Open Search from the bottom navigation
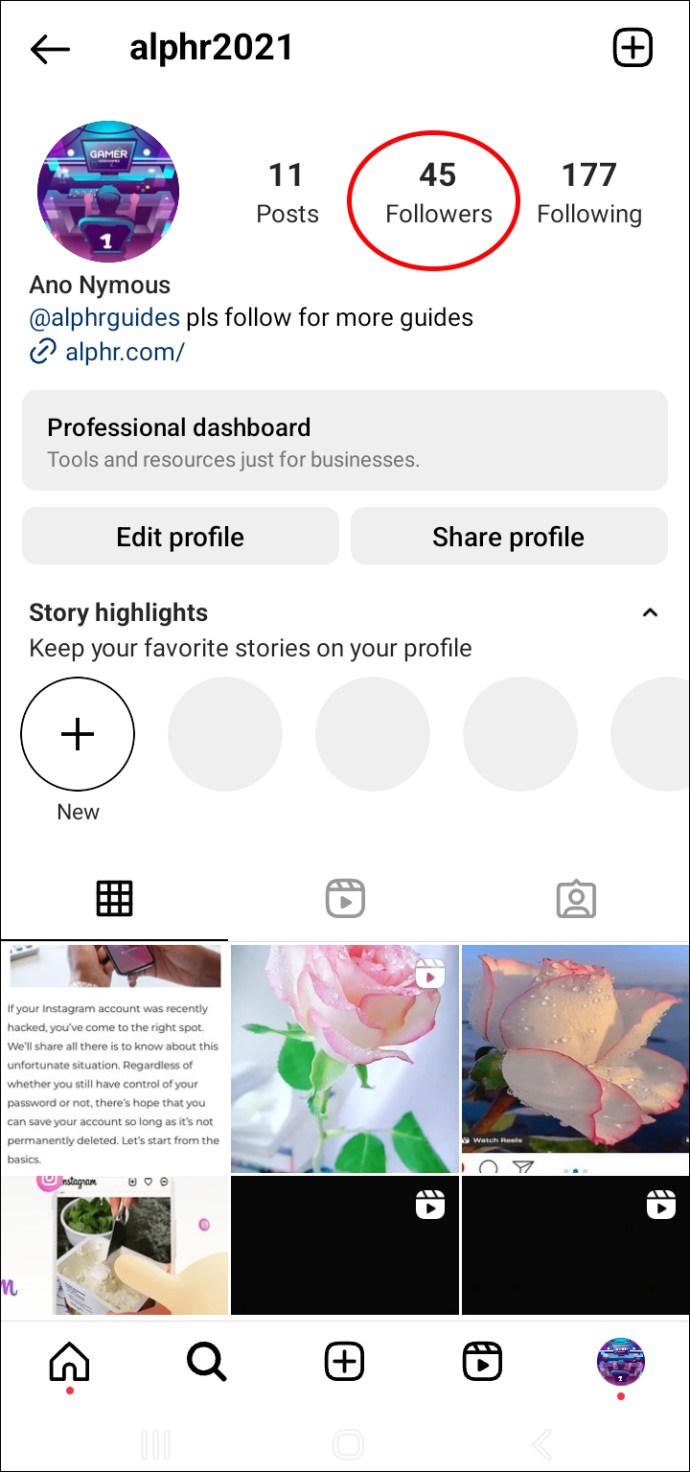 [x=207, y=1362]
